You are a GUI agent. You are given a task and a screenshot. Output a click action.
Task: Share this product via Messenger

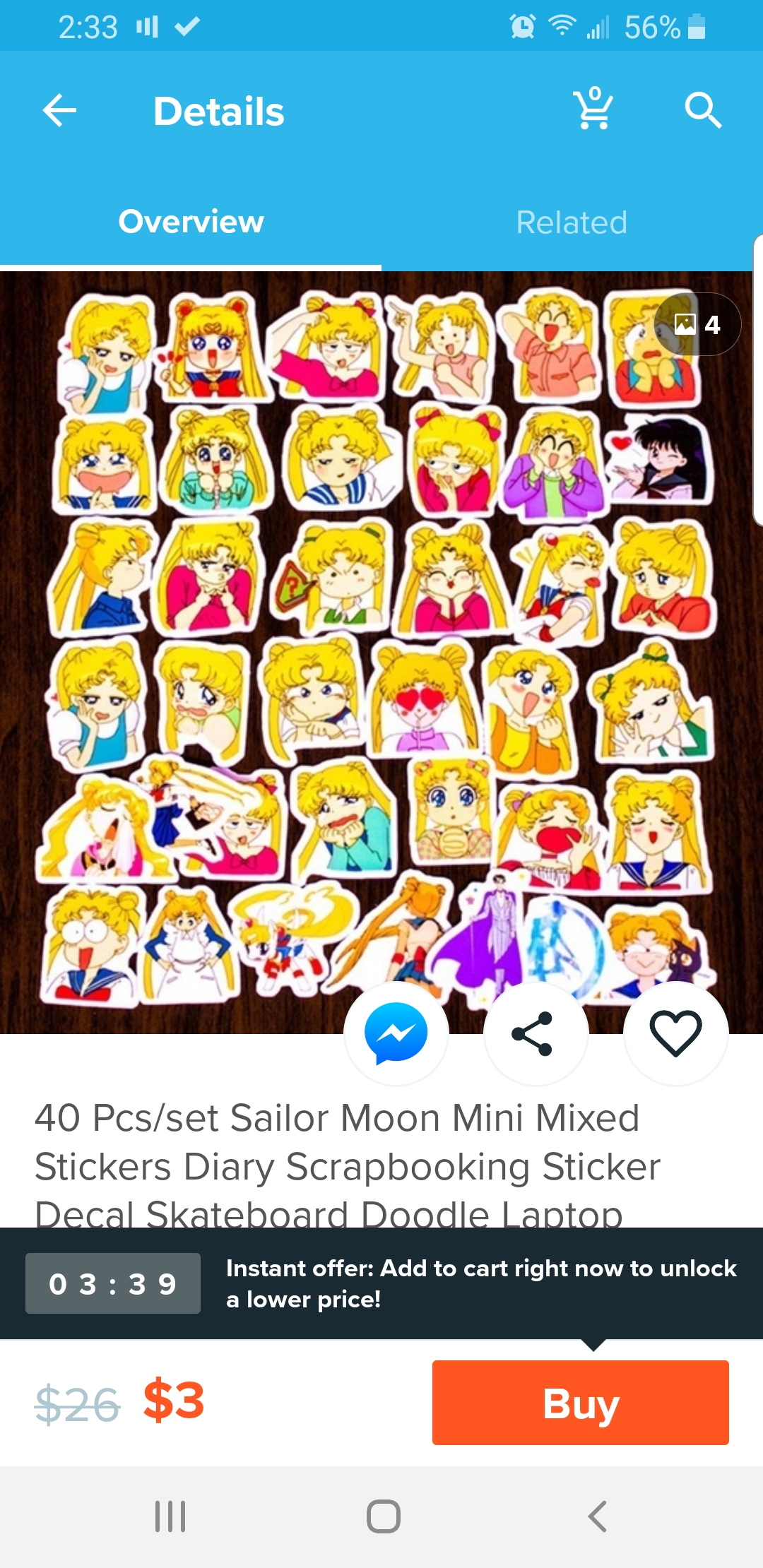pos(396,1033)
